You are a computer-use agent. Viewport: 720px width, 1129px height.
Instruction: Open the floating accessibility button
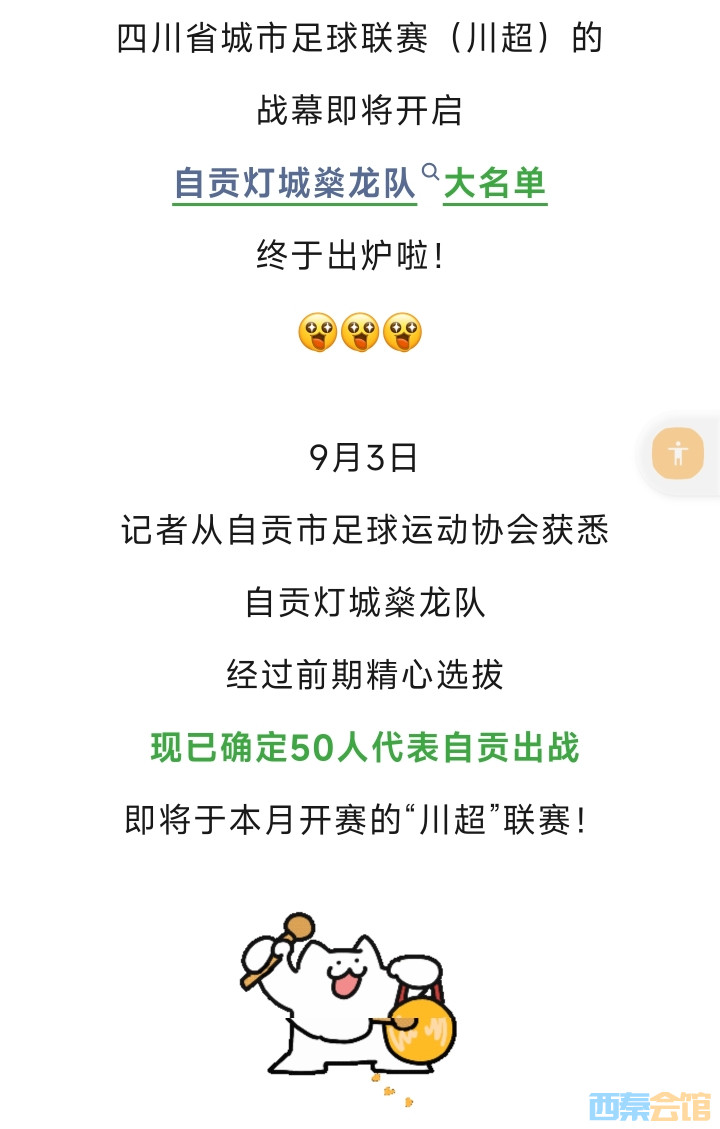coord(678,453)
